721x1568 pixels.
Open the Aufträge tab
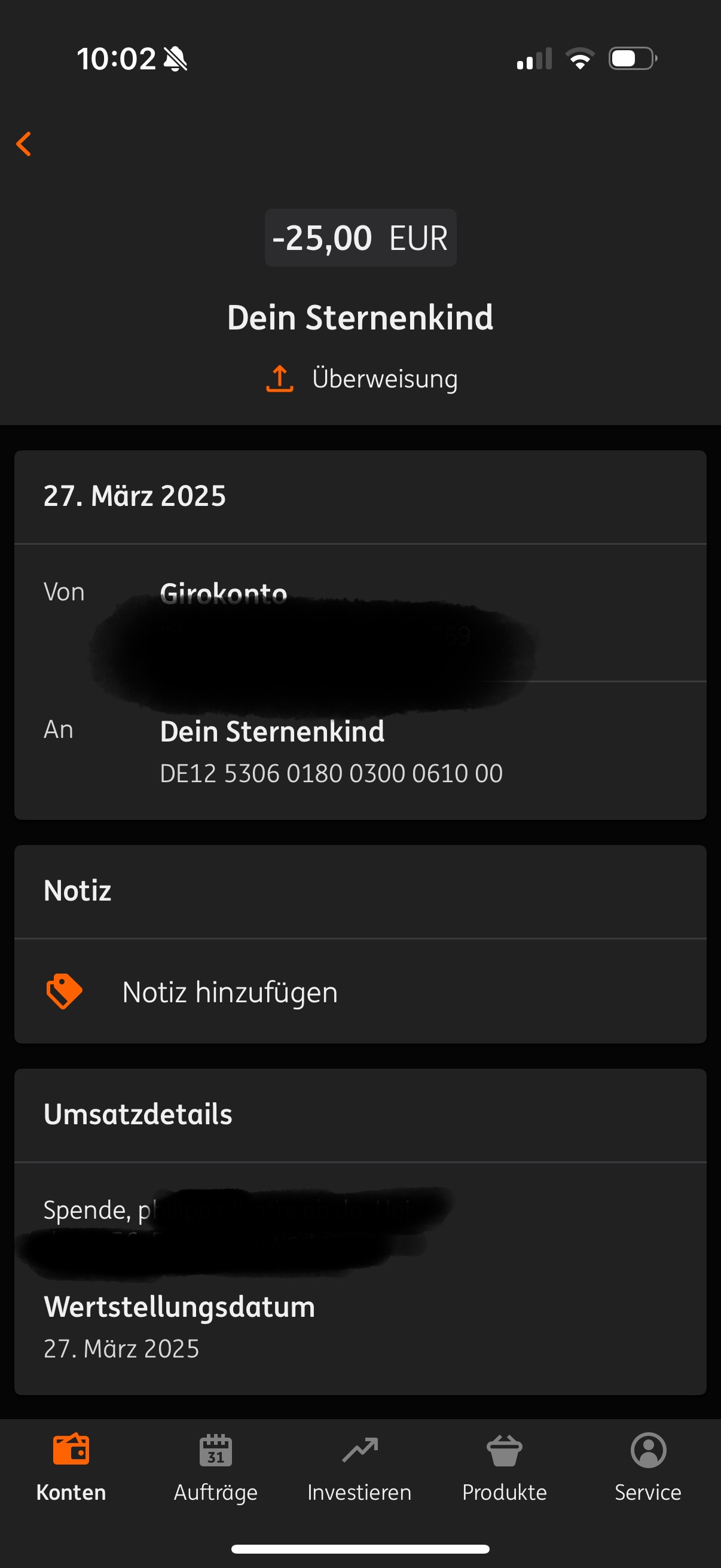[215, 1467]
